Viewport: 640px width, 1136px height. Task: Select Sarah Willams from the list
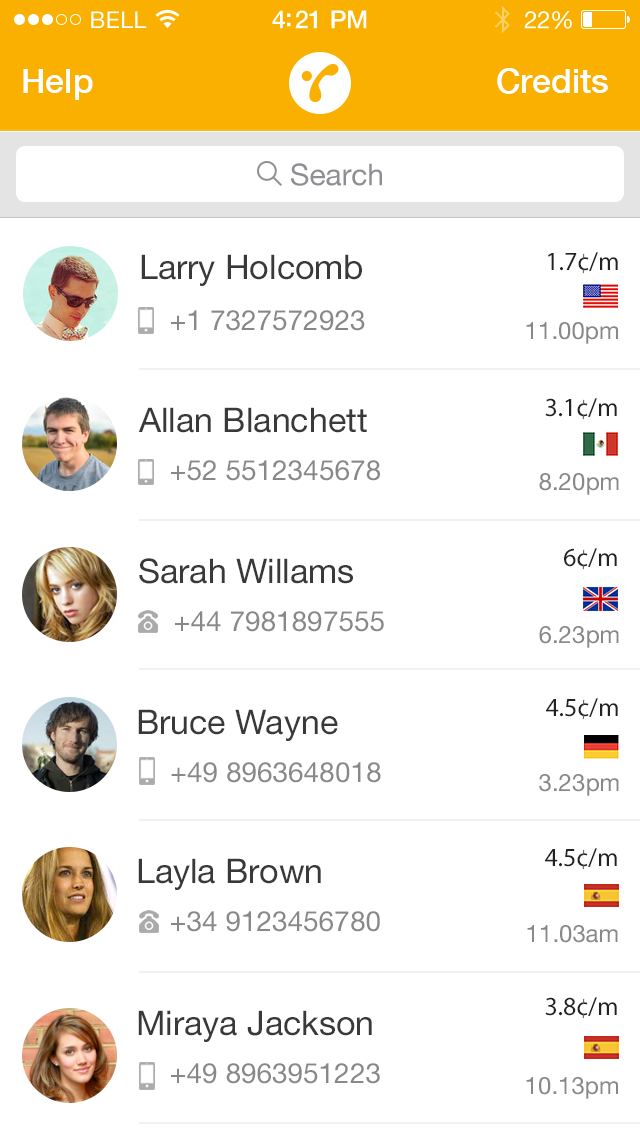pos(320,595)
